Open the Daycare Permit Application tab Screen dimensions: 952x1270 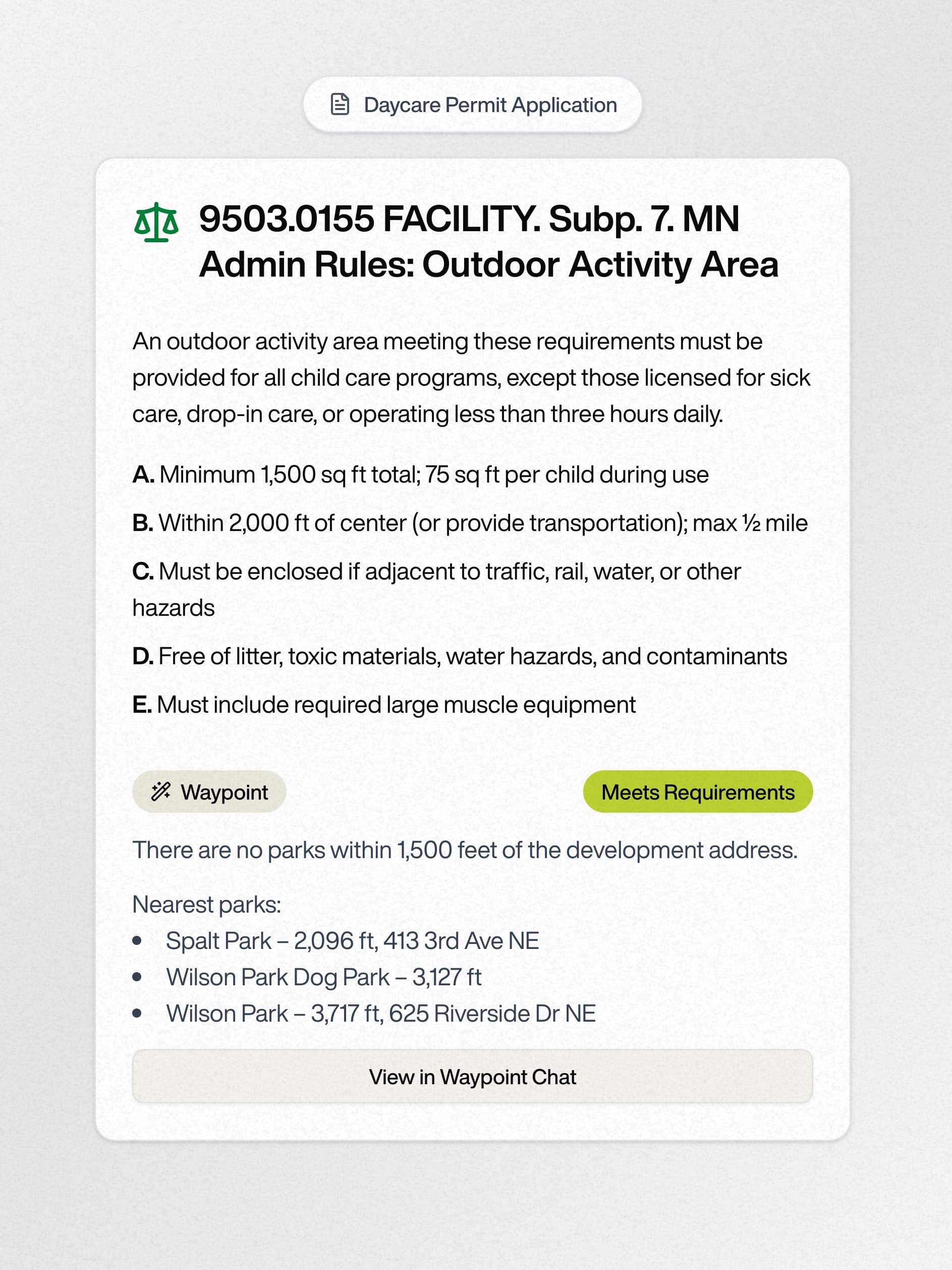click(475, 104)
